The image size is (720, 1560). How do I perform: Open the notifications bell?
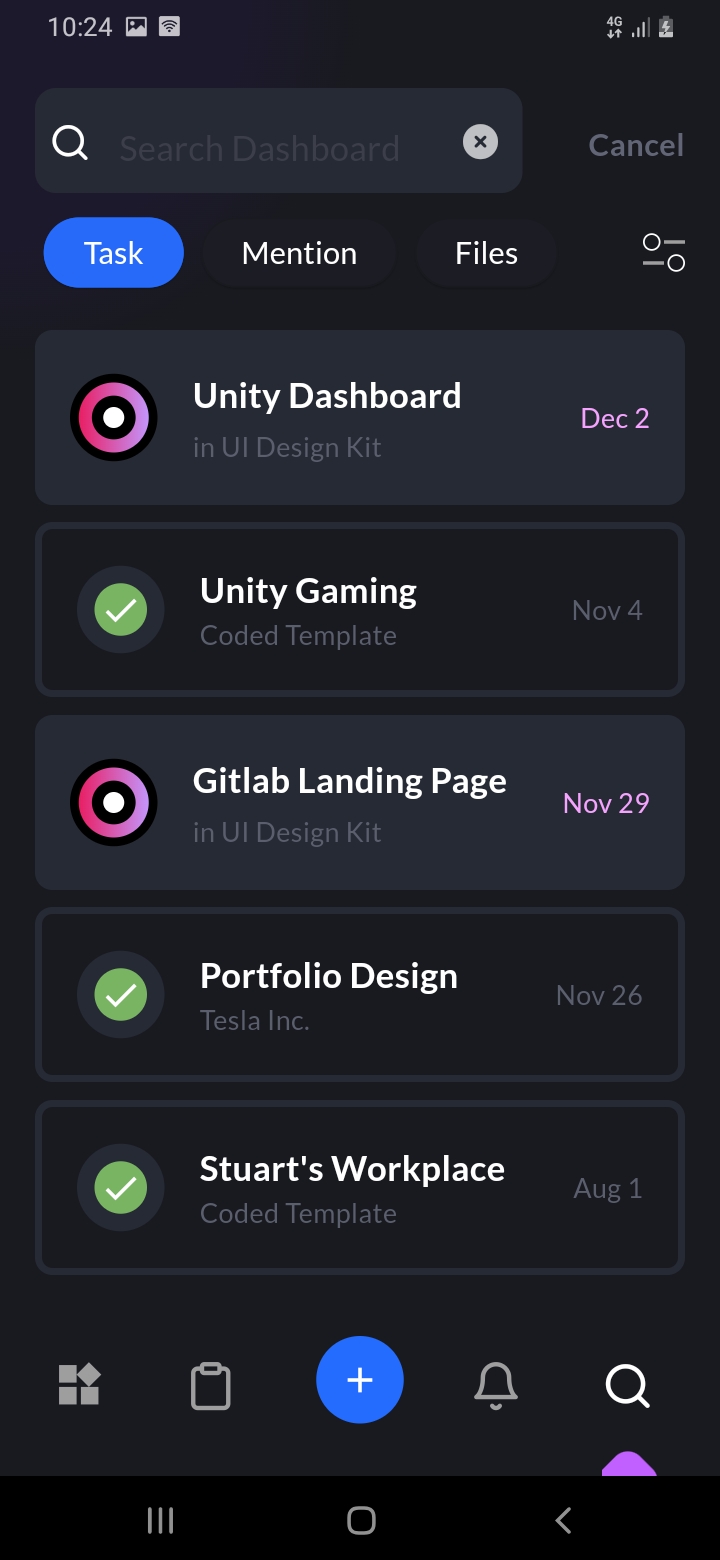pyautogui.click(x=495, y=1386)
